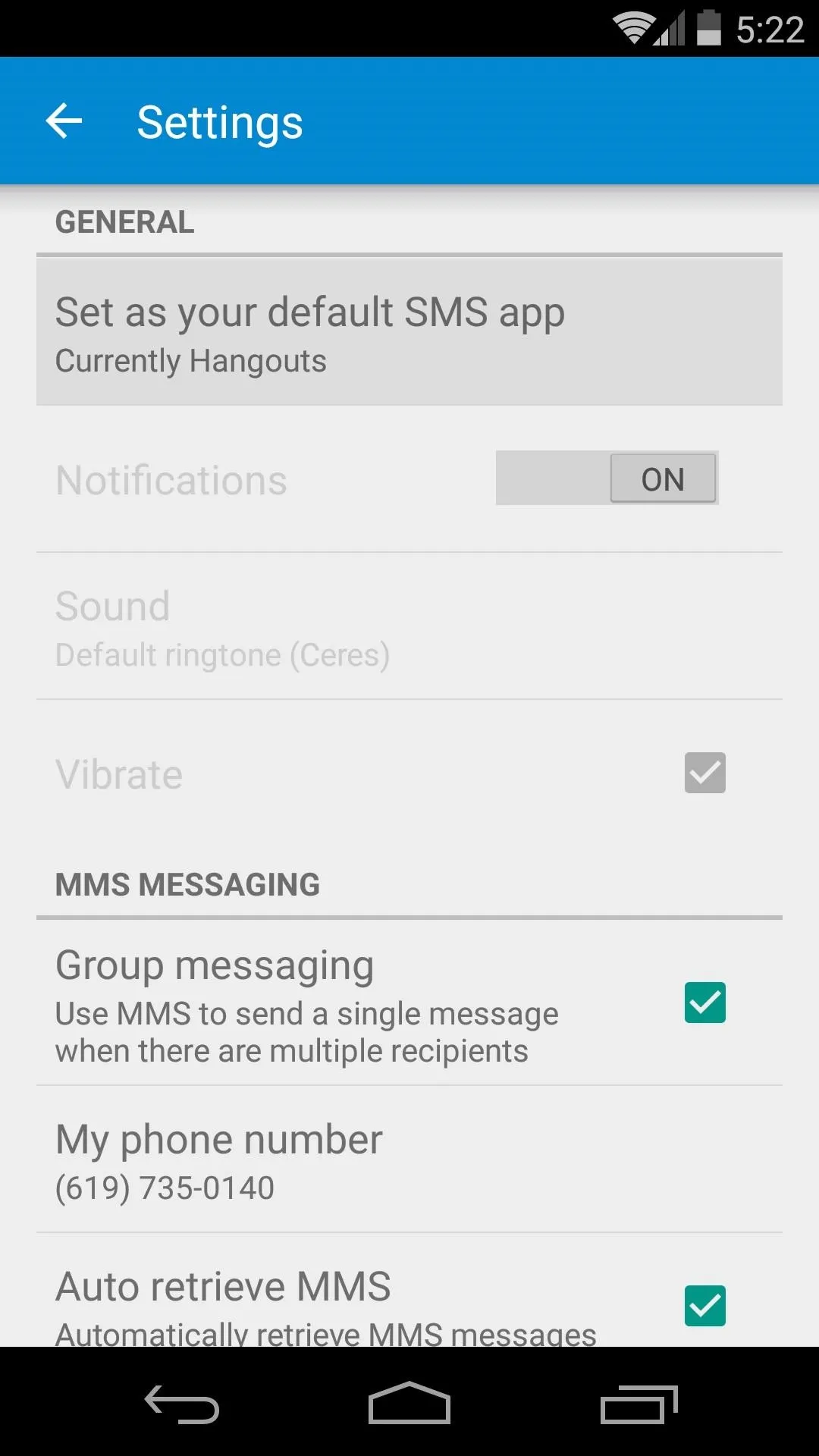Open the Sound ringtone setting
This screenshot has height=1456, width=819.
click(x=409, y=627)
